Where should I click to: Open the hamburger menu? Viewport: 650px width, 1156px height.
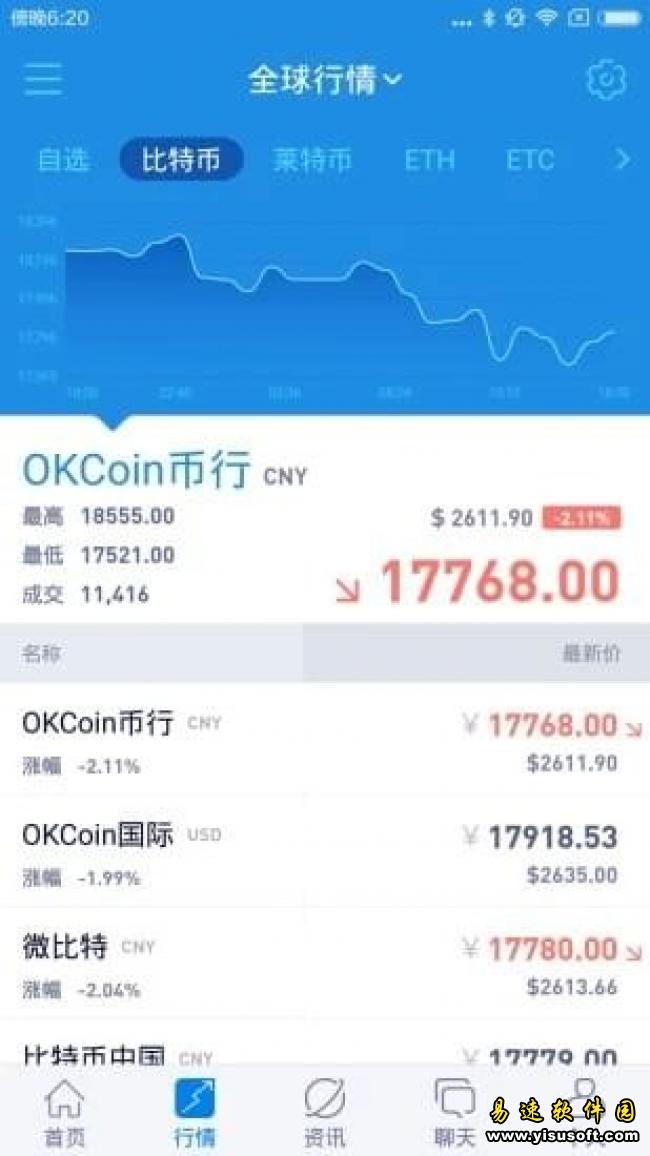[43, 79]
